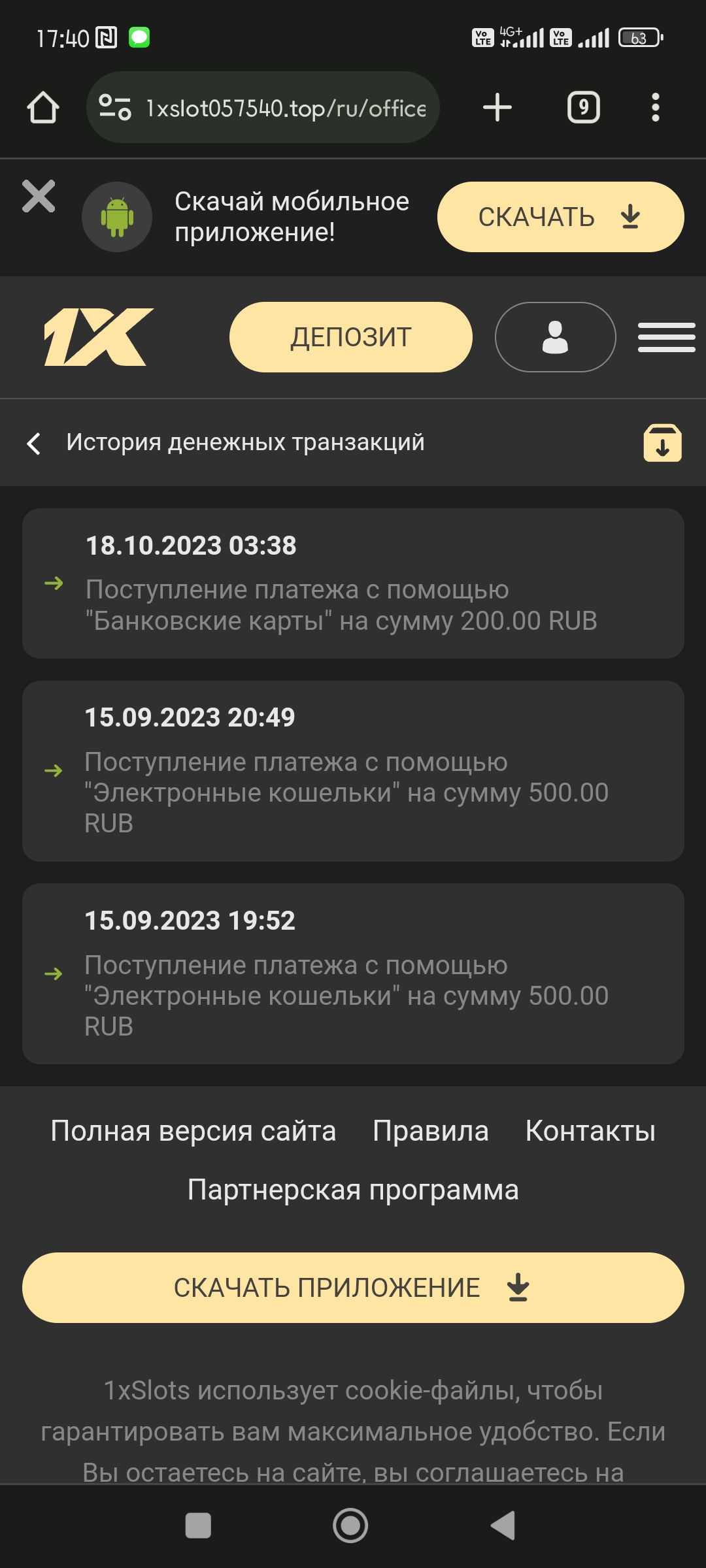This screenshot has width=706, height=1568.
Task: Go back from transaction history
Action: pos(34,443)
